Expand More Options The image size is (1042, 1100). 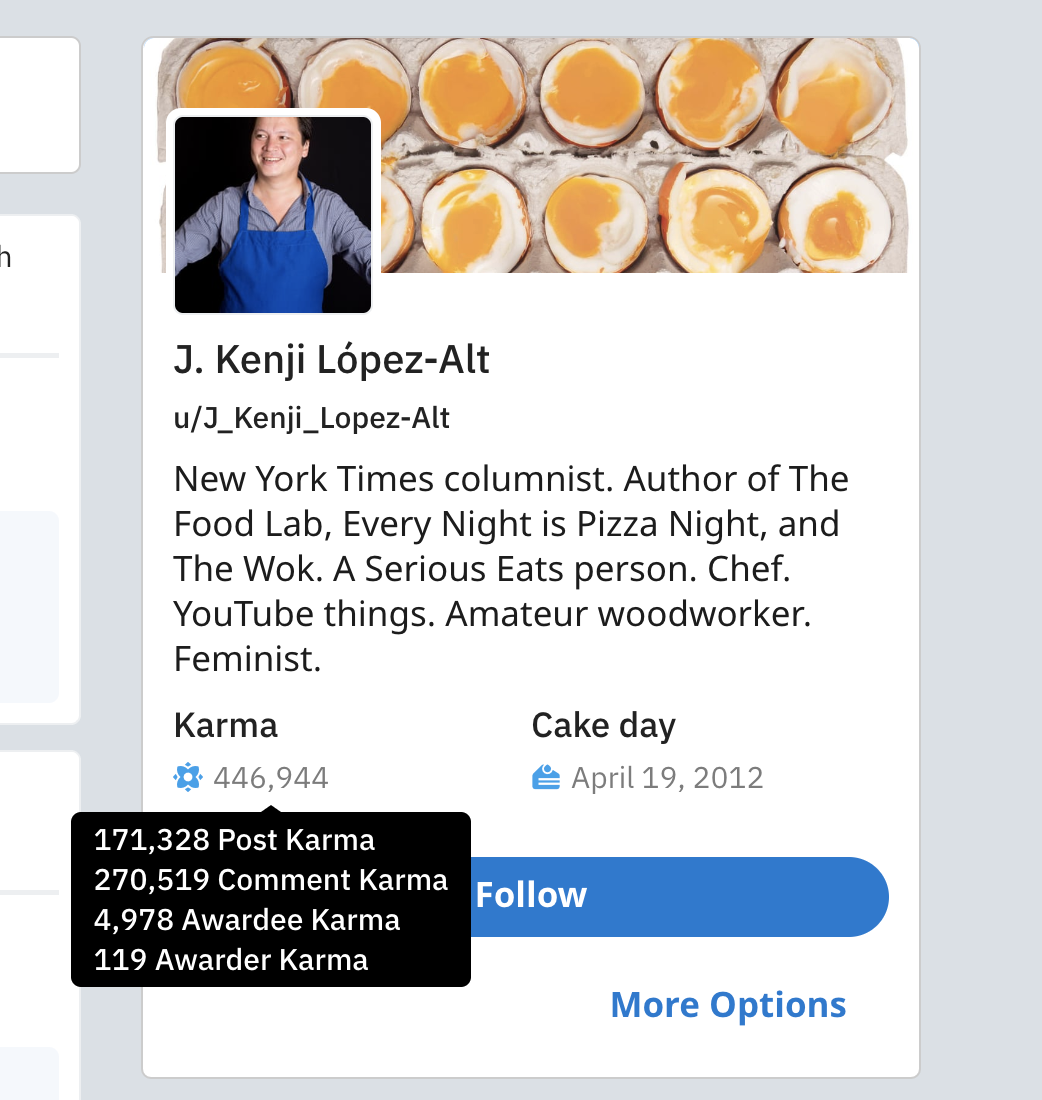[x=728, y=1005]
